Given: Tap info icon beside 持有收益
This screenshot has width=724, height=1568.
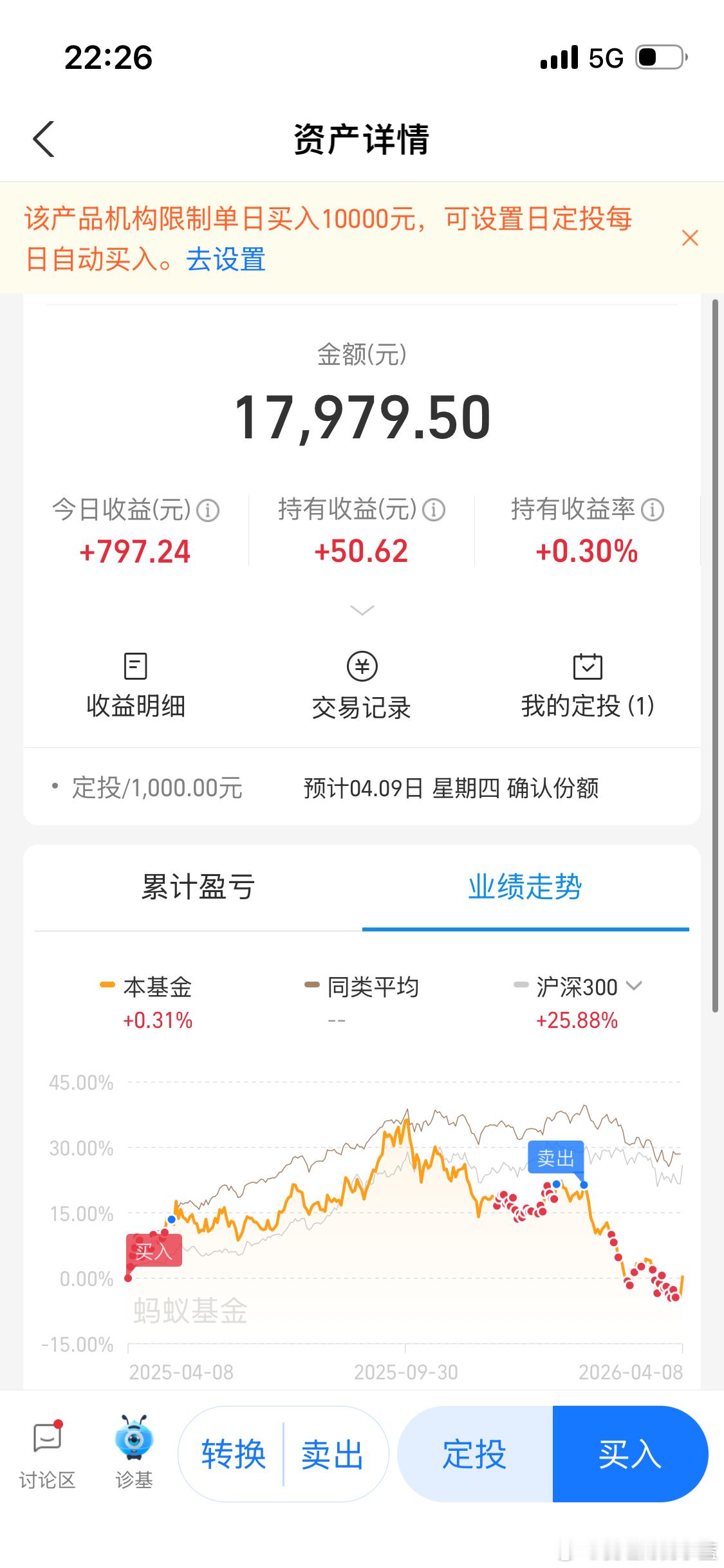Looking at the screenshot, I should coord(435,510).
